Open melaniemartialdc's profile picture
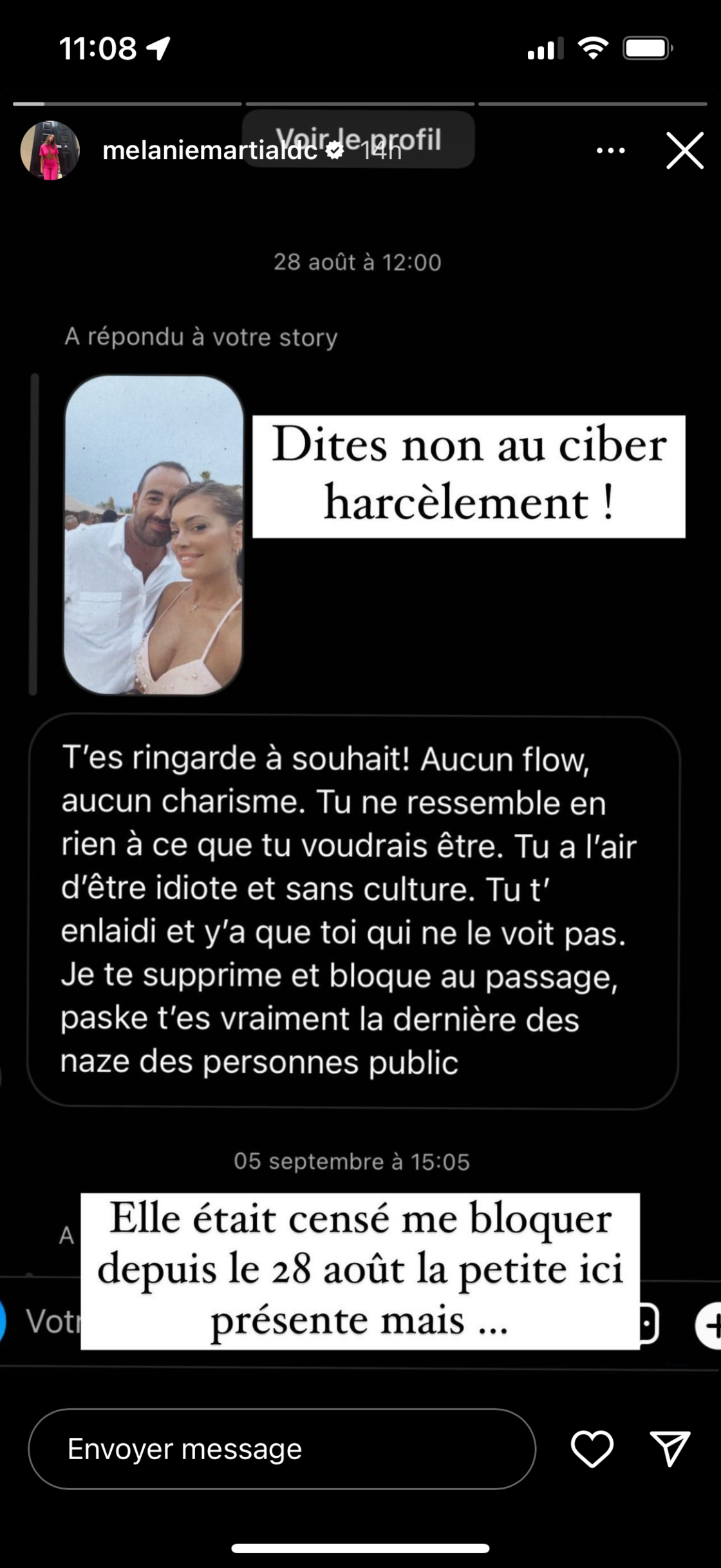 click(x=50, y=151)
